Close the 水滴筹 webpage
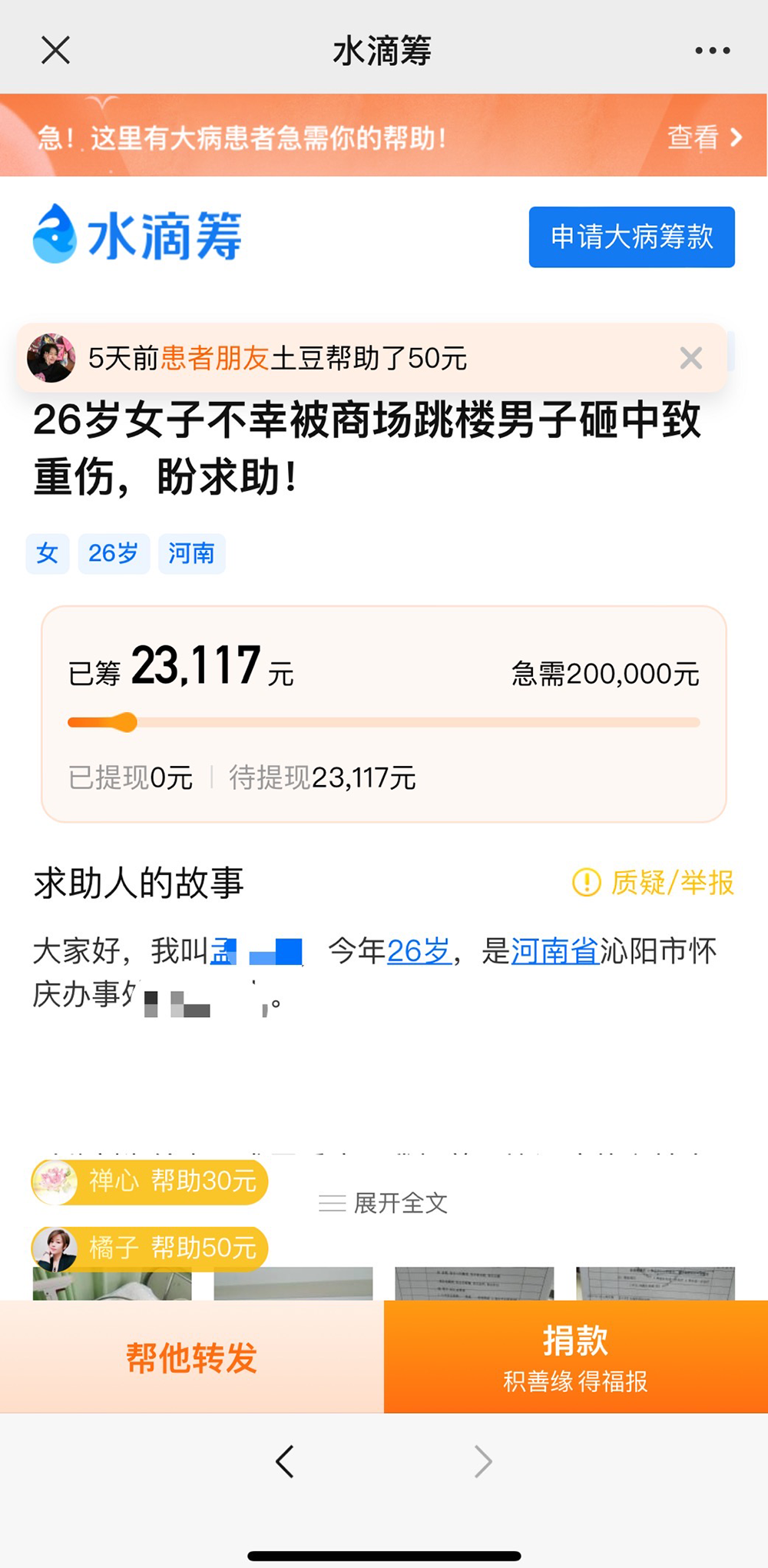Image resolution: width=768 pixels, height=1568 pixels. point(55,51)
